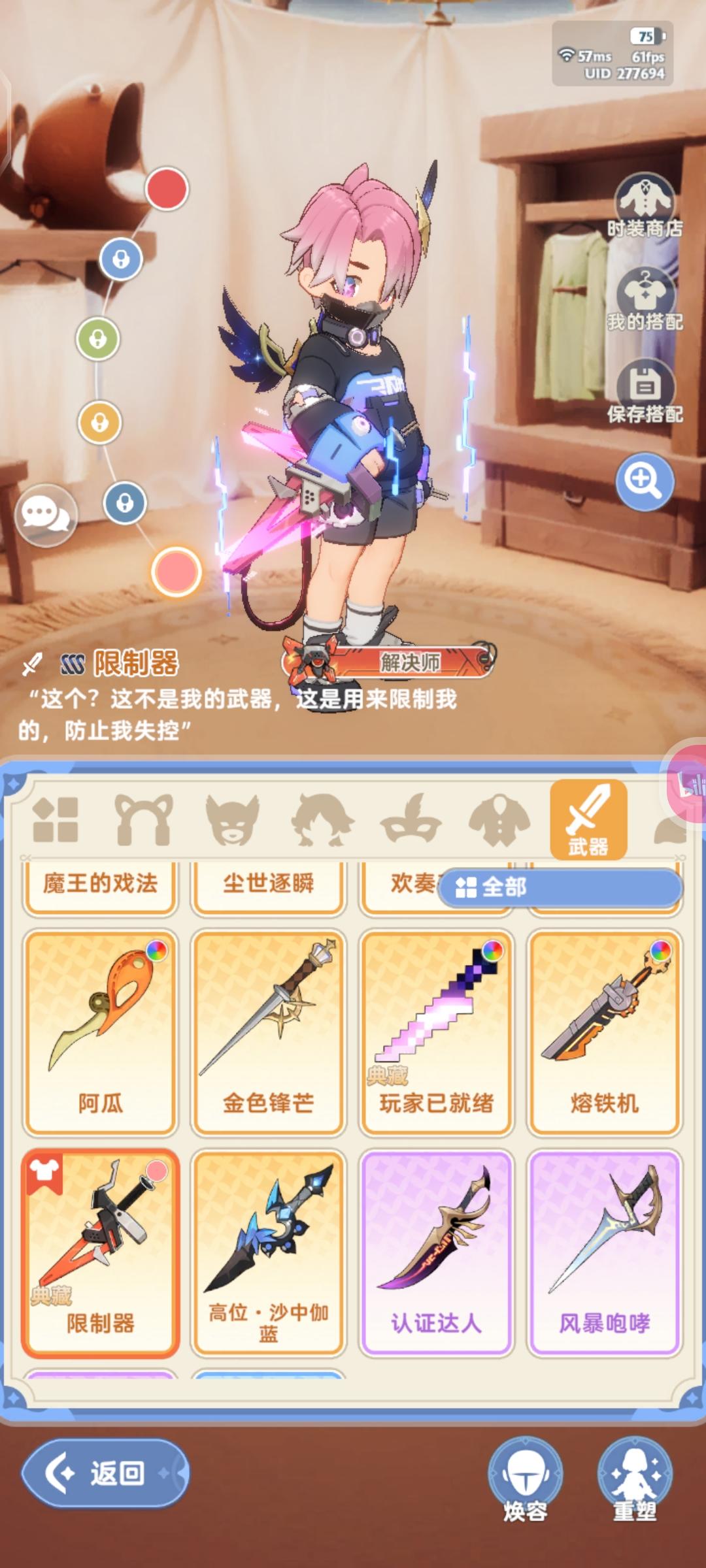Select the 魔王的戏法 weapon entry
706x1568 pixels.
pos(99,883)
